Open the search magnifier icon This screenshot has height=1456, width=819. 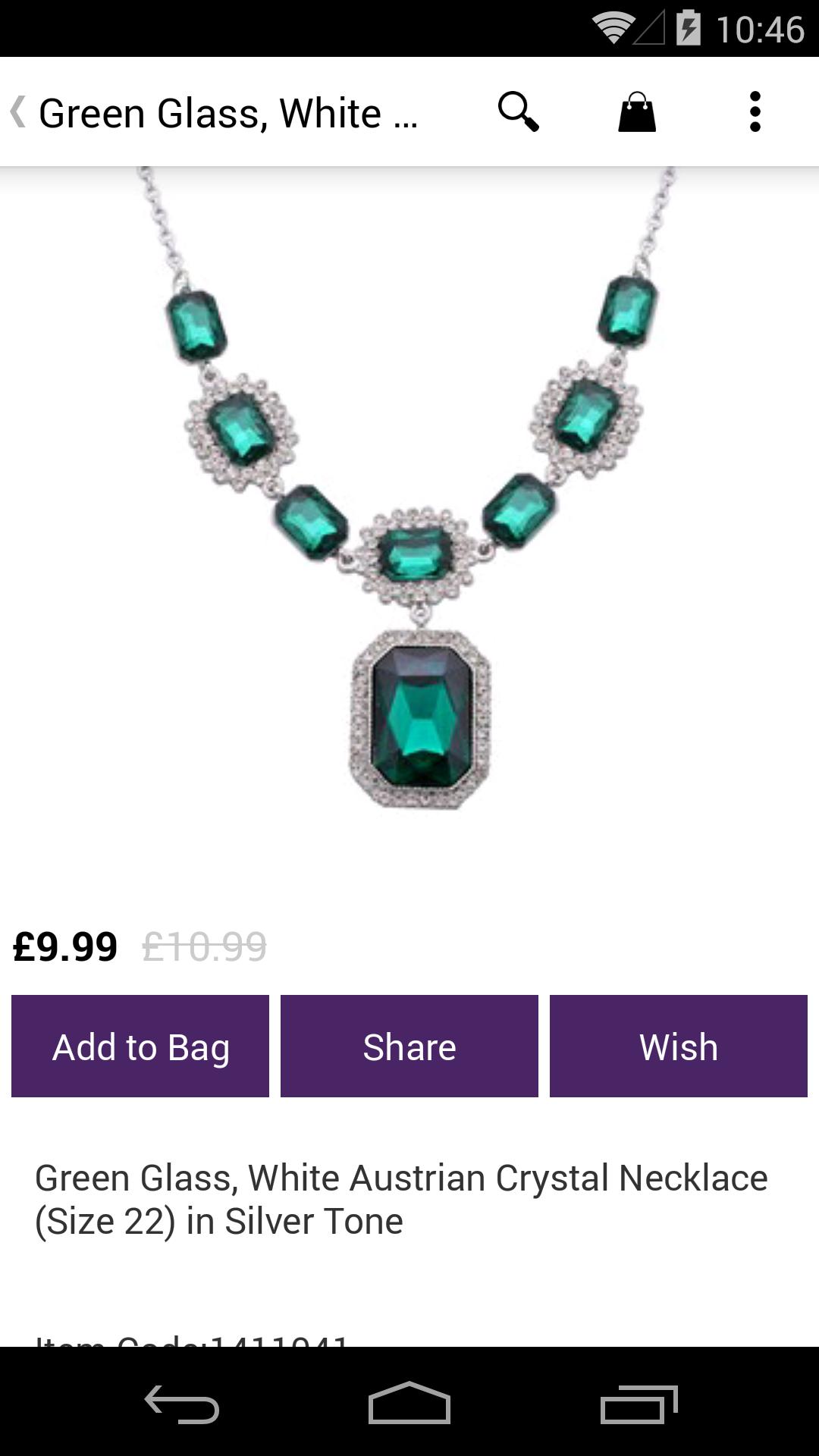[518, 112]
